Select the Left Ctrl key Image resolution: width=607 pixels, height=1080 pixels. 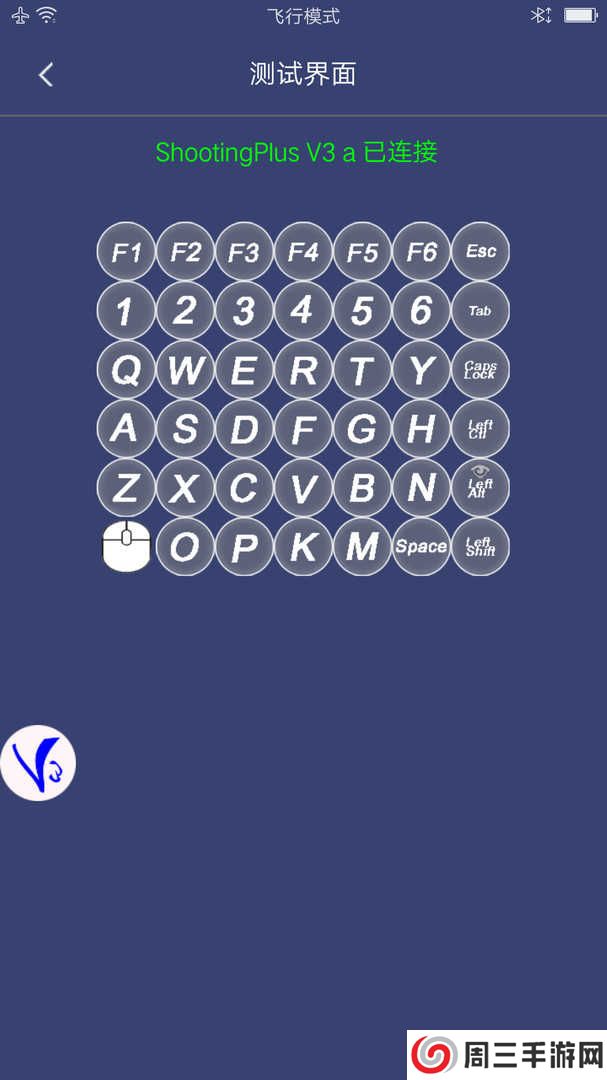coord(480,429)
